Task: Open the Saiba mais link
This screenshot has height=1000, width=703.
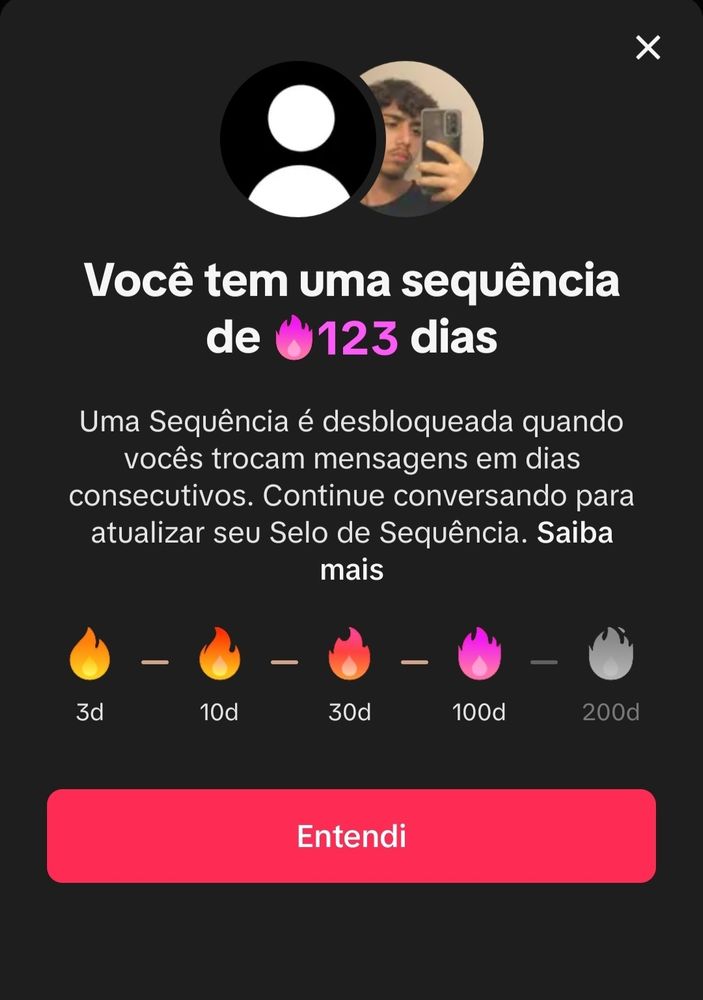Action: point(575,533)
